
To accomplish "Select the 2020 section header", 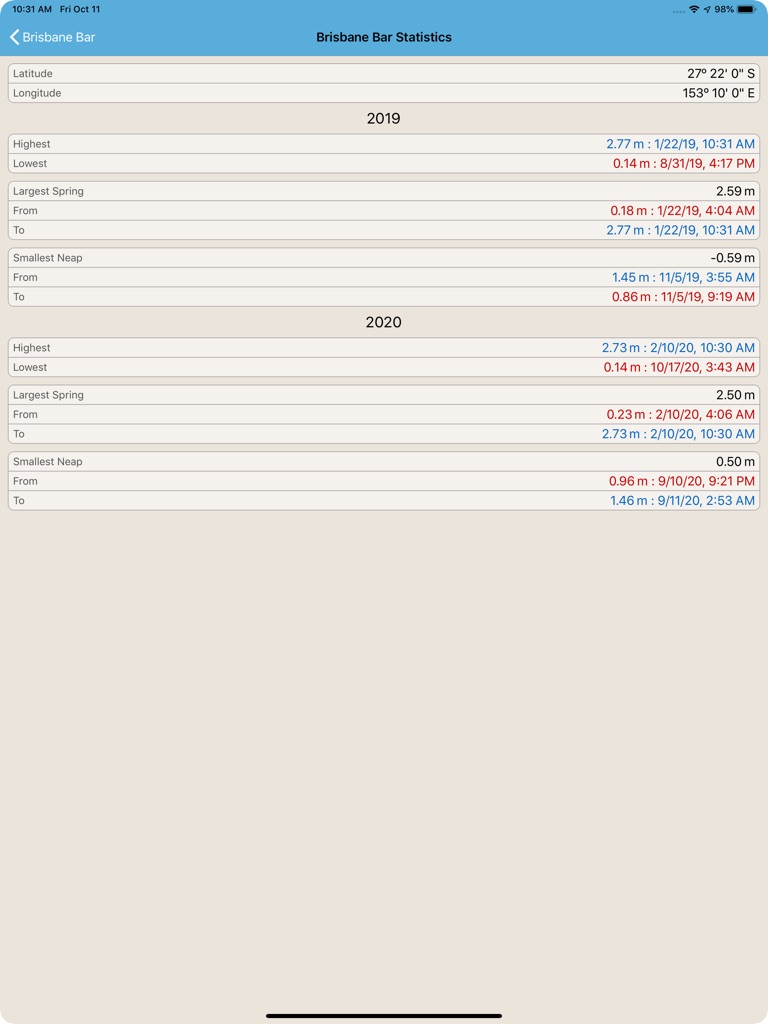I will (x=384, y=322).
